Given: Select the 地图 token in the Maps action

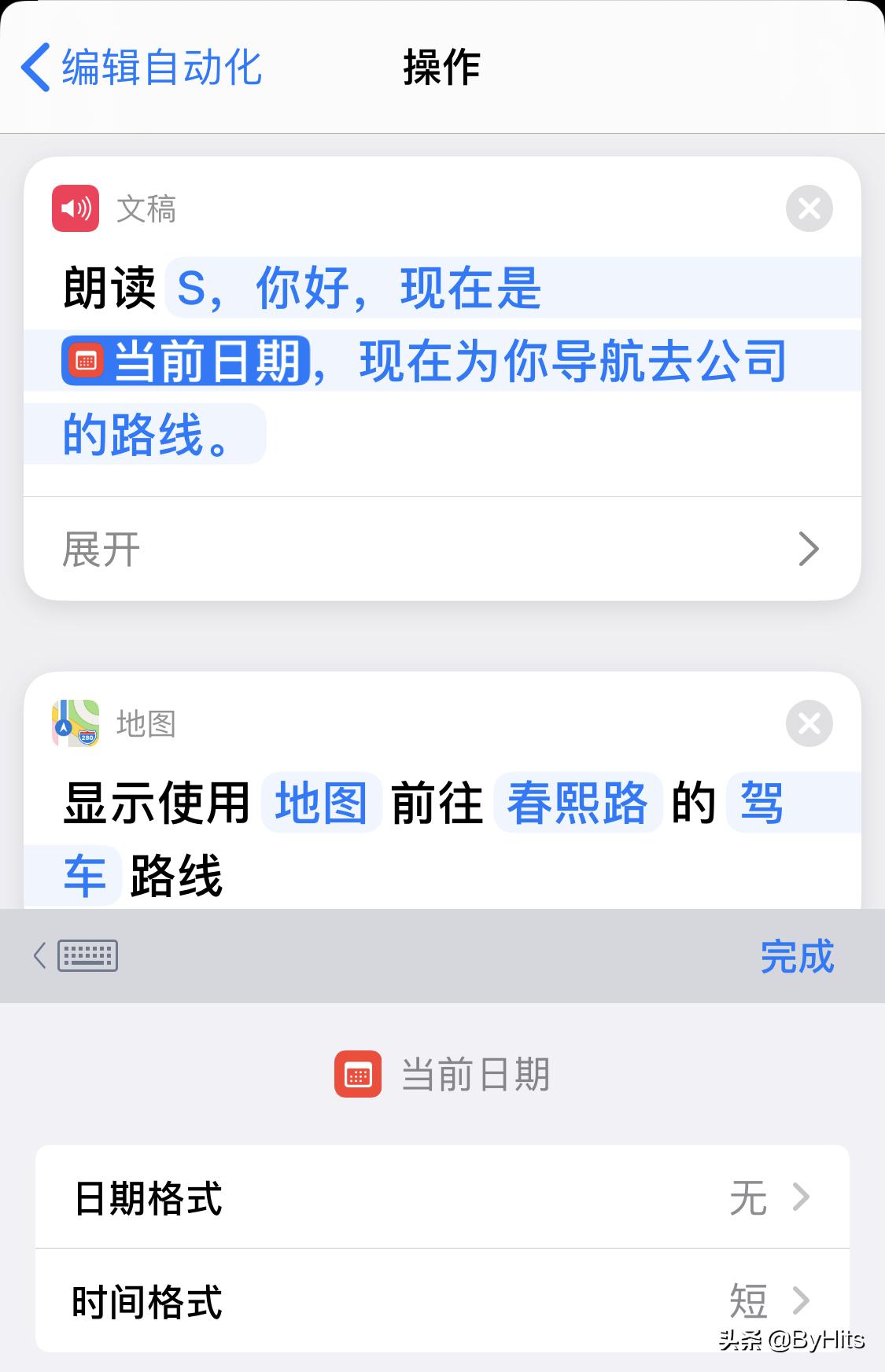Looking at the screenshot, I should tap(321, 803).
